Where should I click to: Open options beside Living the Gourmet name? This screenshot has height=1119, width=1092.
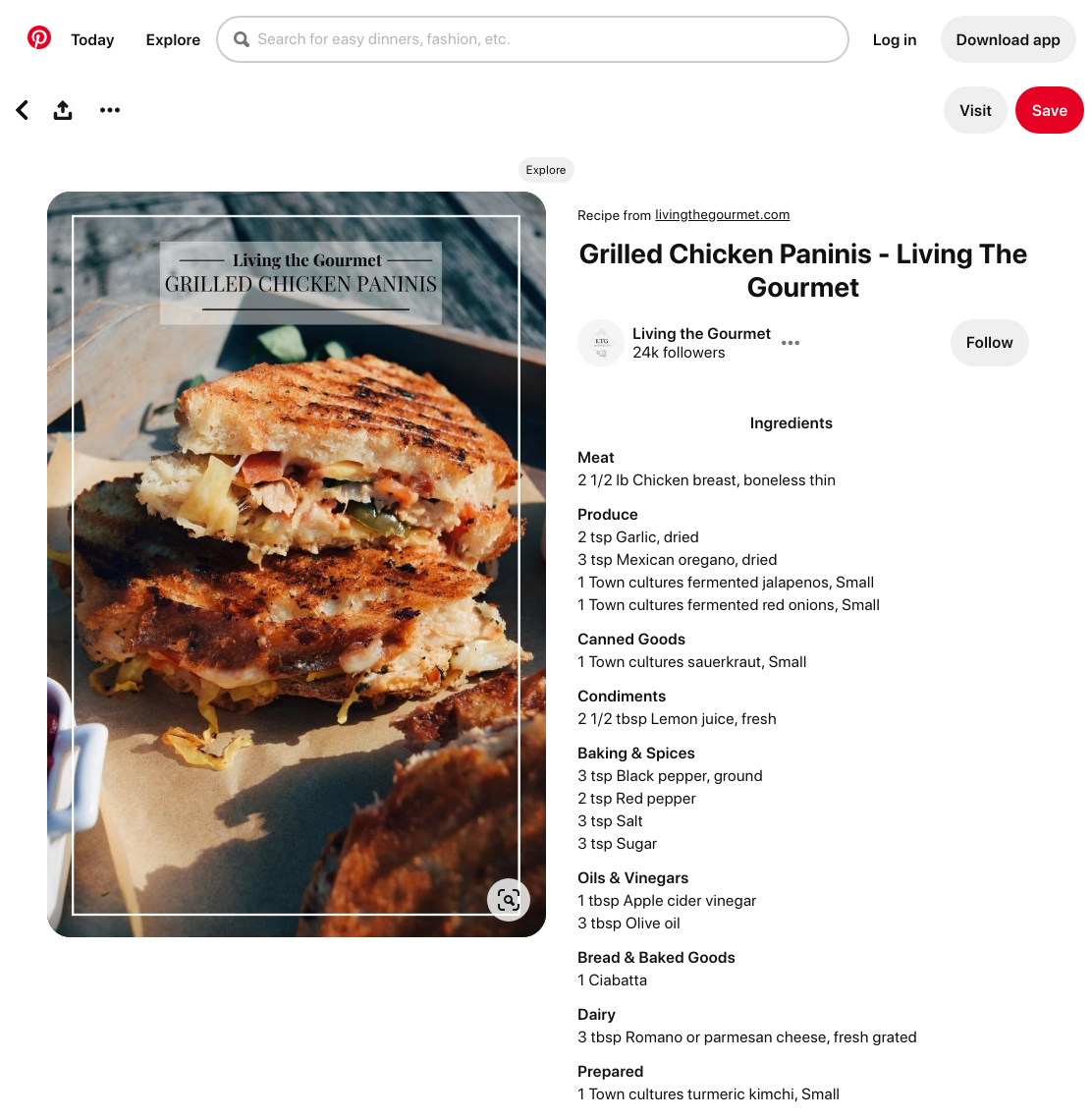(791, 343)
